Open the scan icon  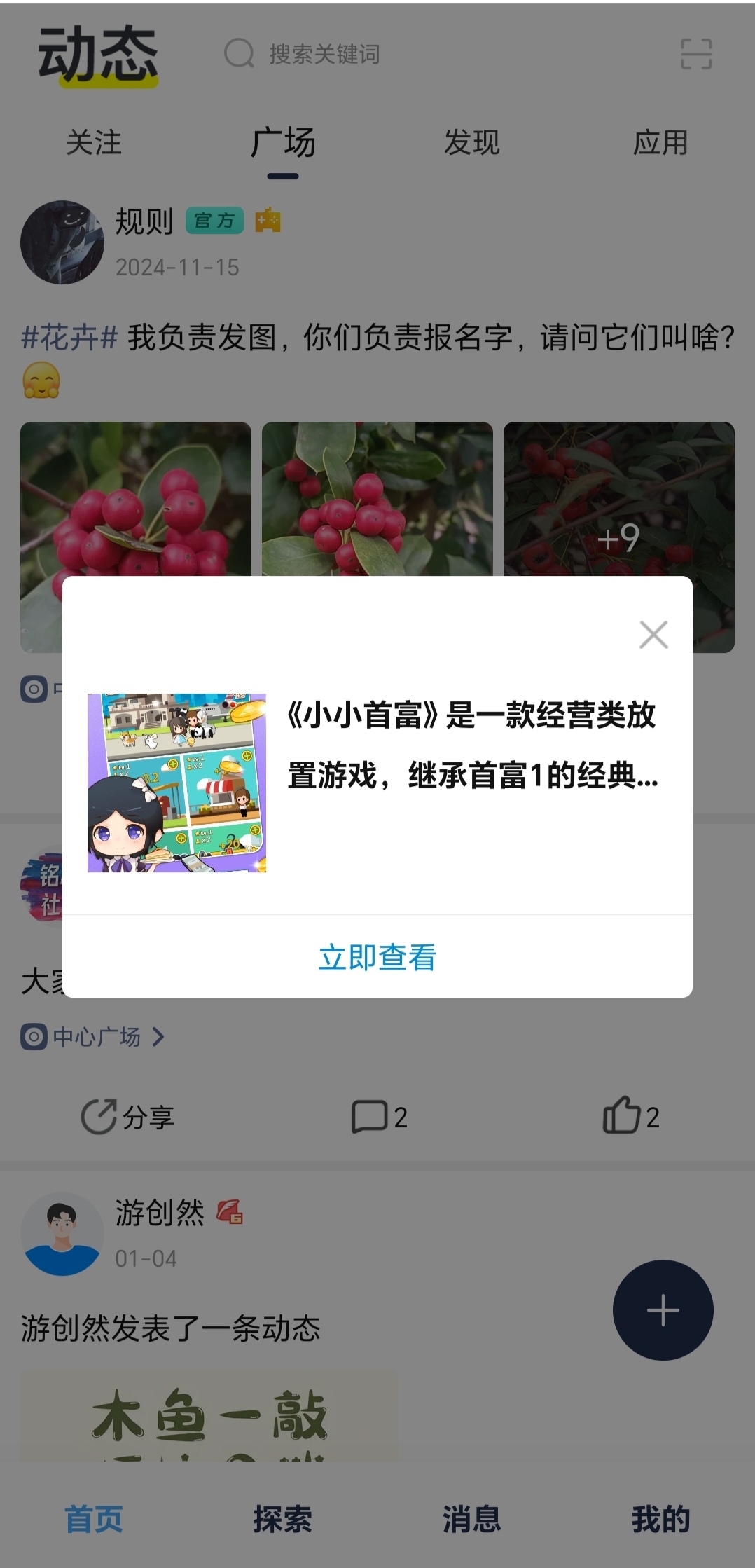[x=696, y=54]
